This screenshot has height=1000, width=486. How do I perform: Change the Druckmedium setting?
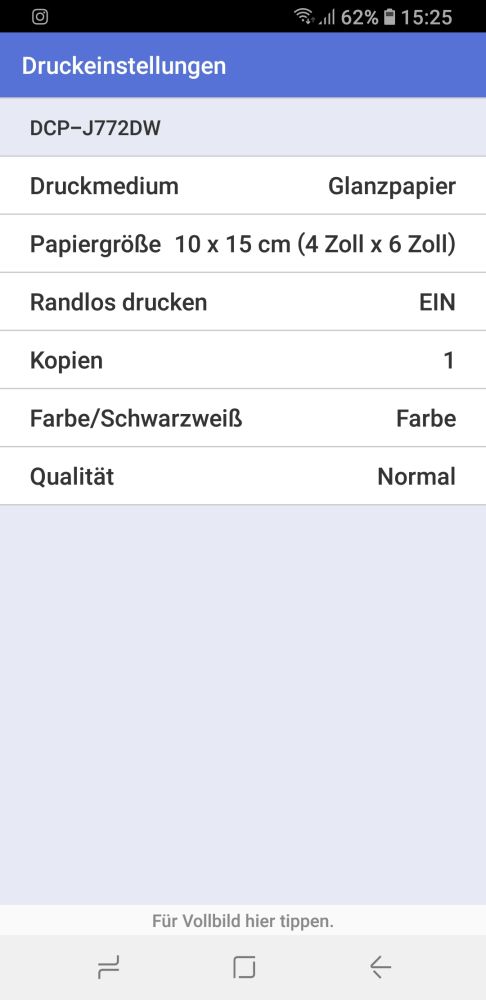coord(243,186)
